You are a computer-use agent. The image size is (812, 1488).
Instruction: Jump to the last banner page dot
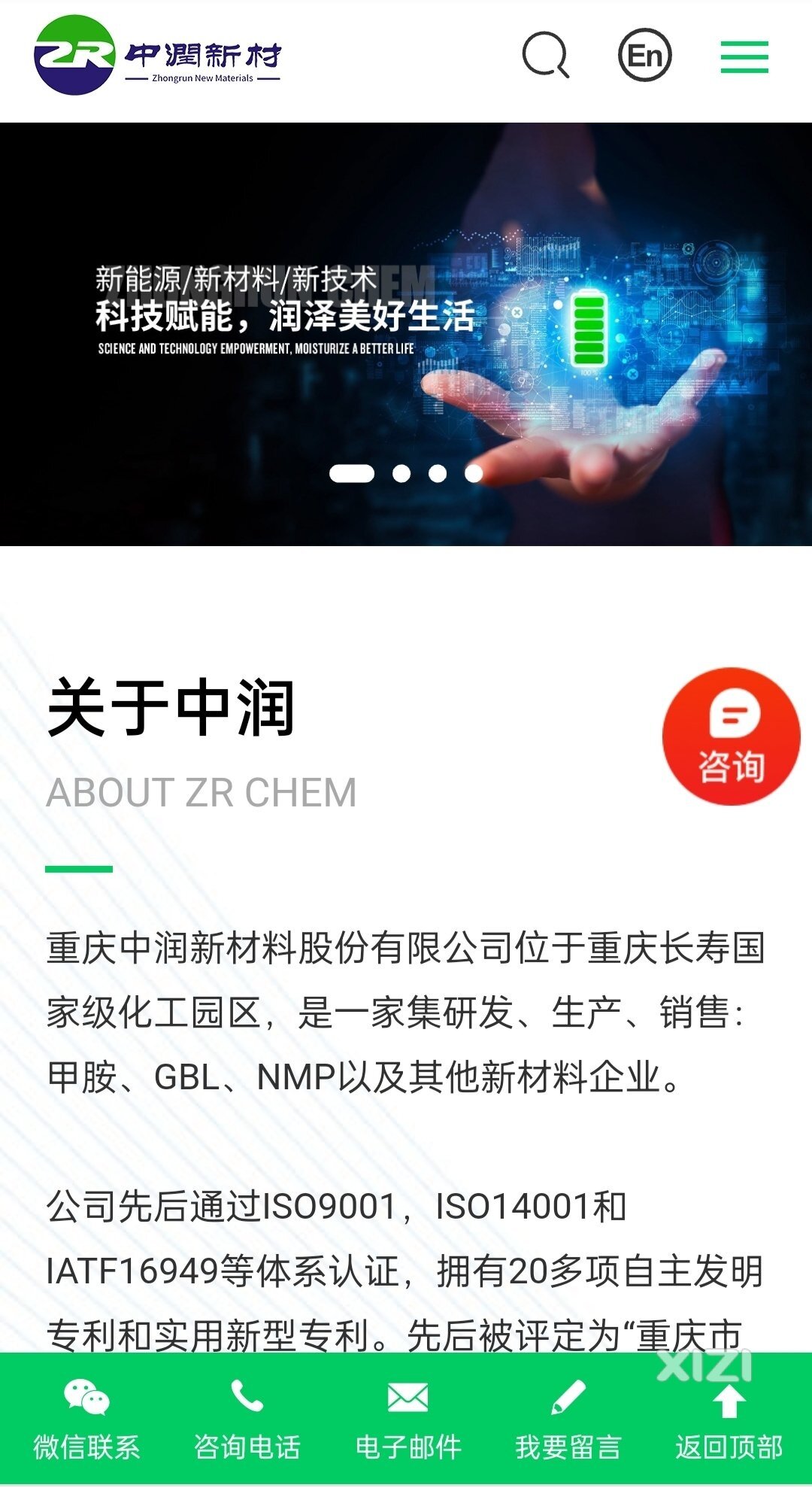[474, 473]
